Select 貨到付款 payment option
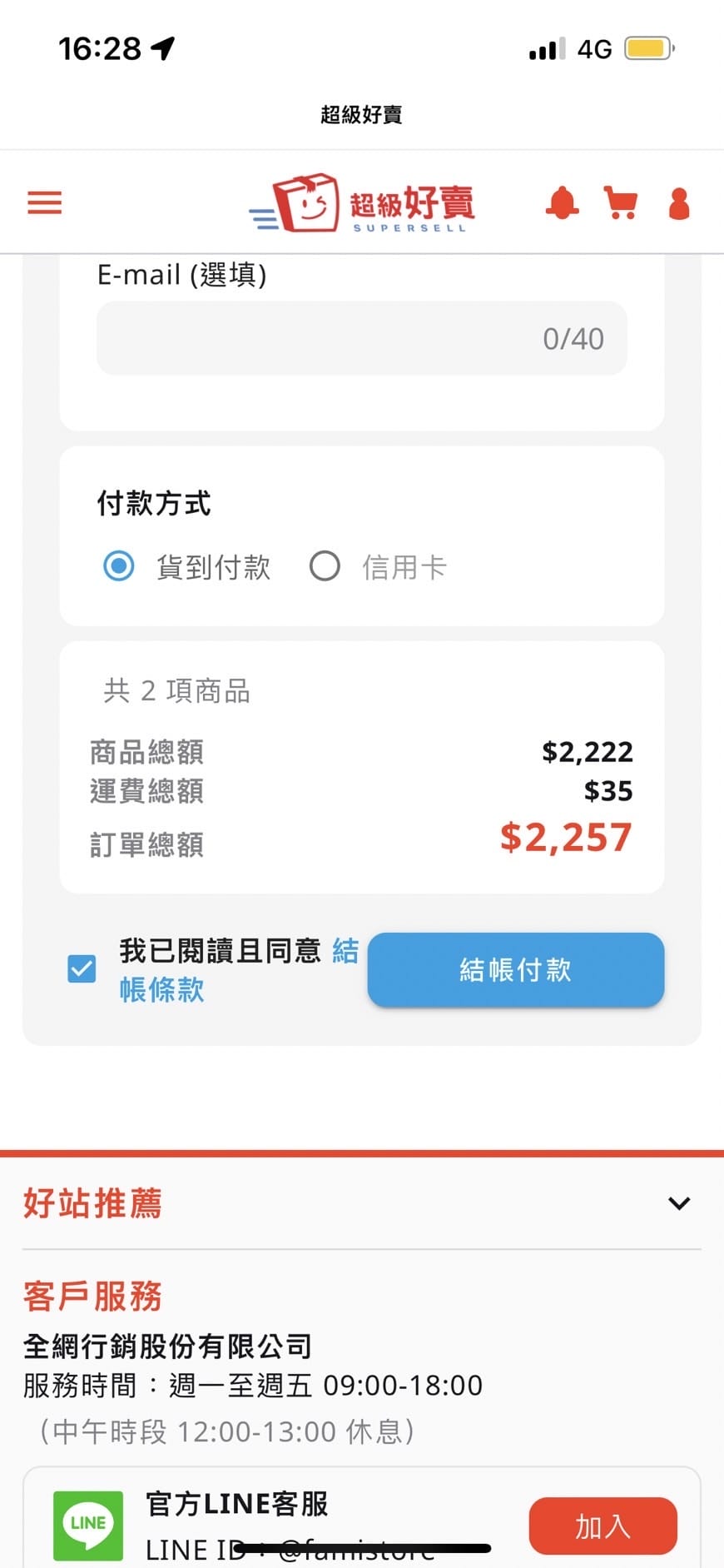The width and height of the screenshot is (724, 1568). [x=119, y=566]
